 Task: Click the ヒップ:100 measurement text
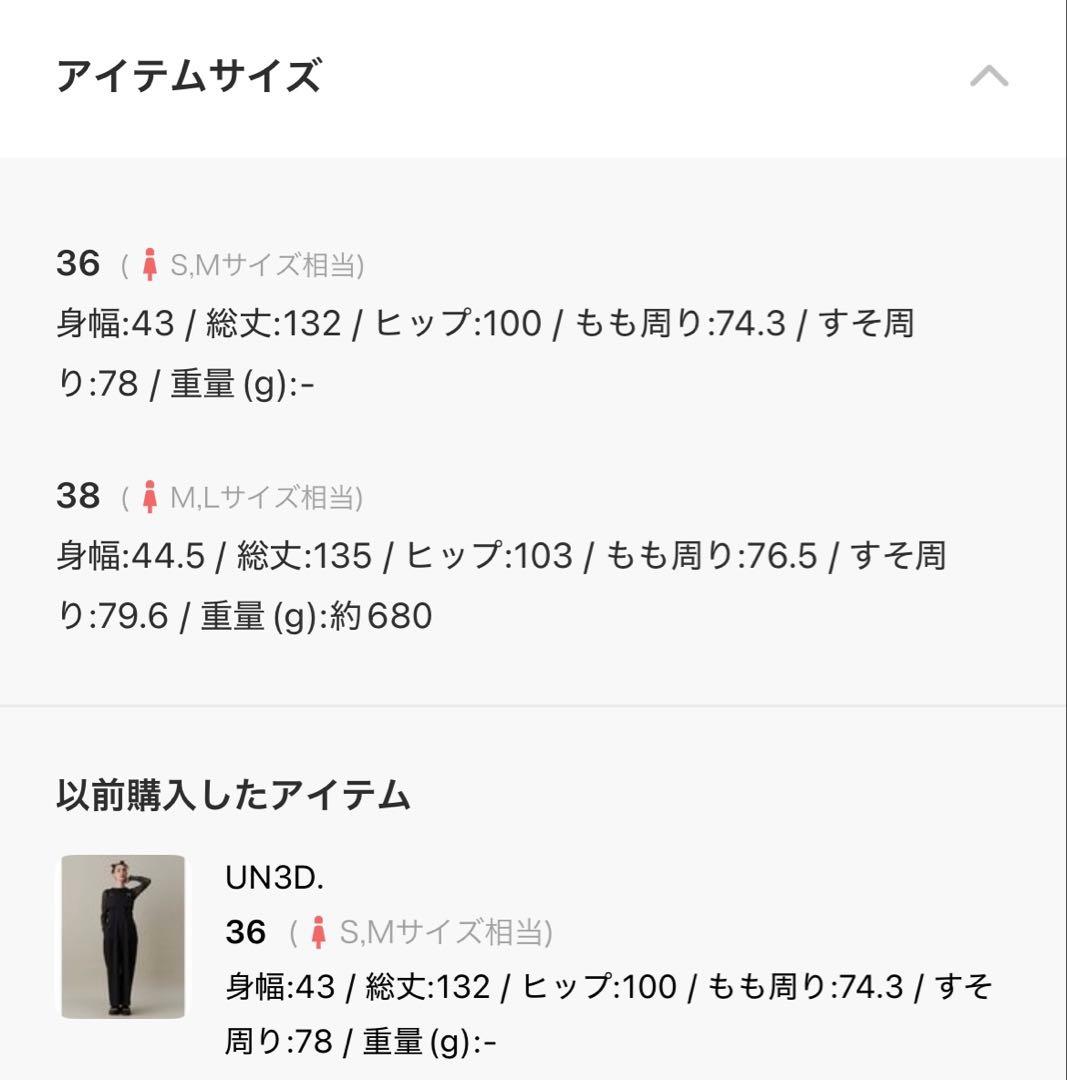(x=467, y=321)
